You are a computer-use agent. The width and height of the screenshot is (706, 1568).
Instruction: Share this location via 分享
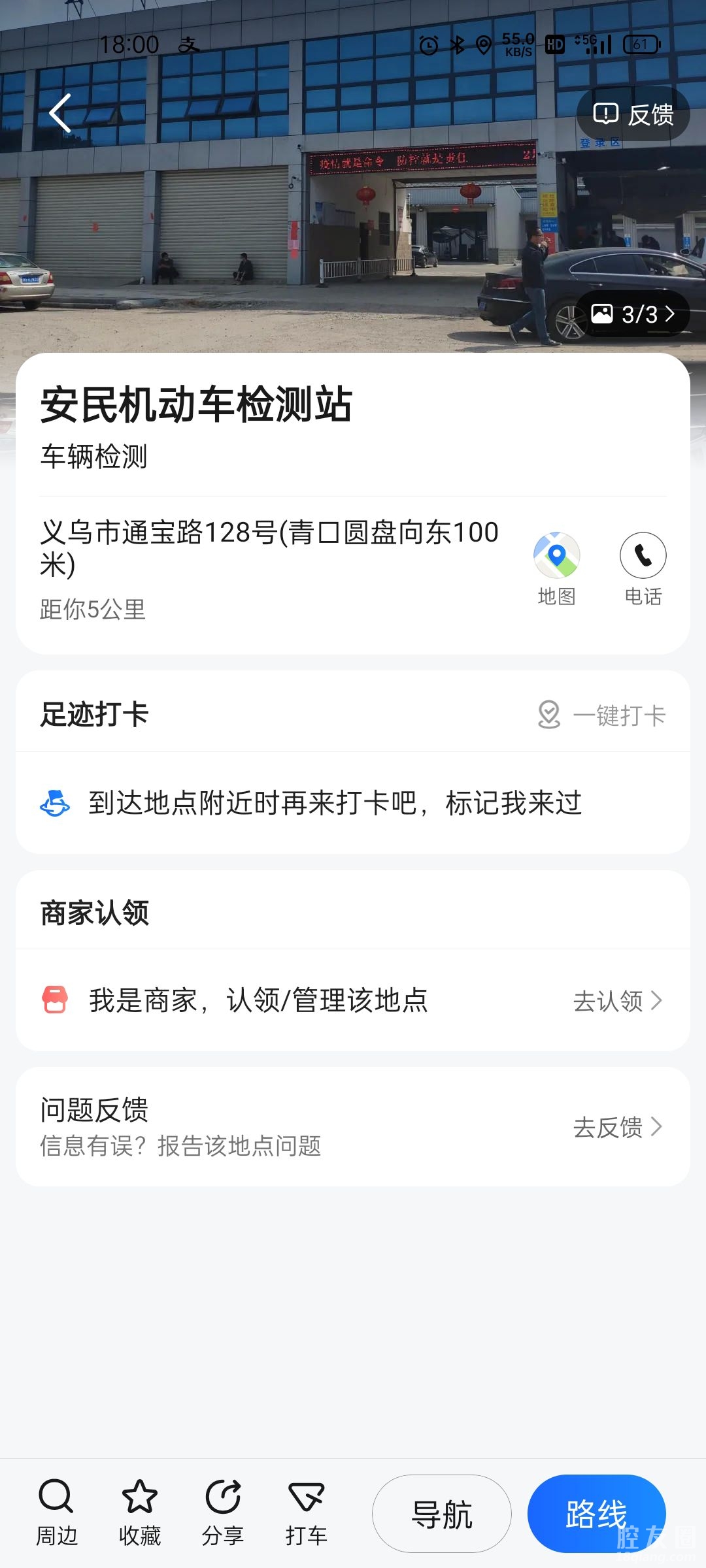(223, 1512)
